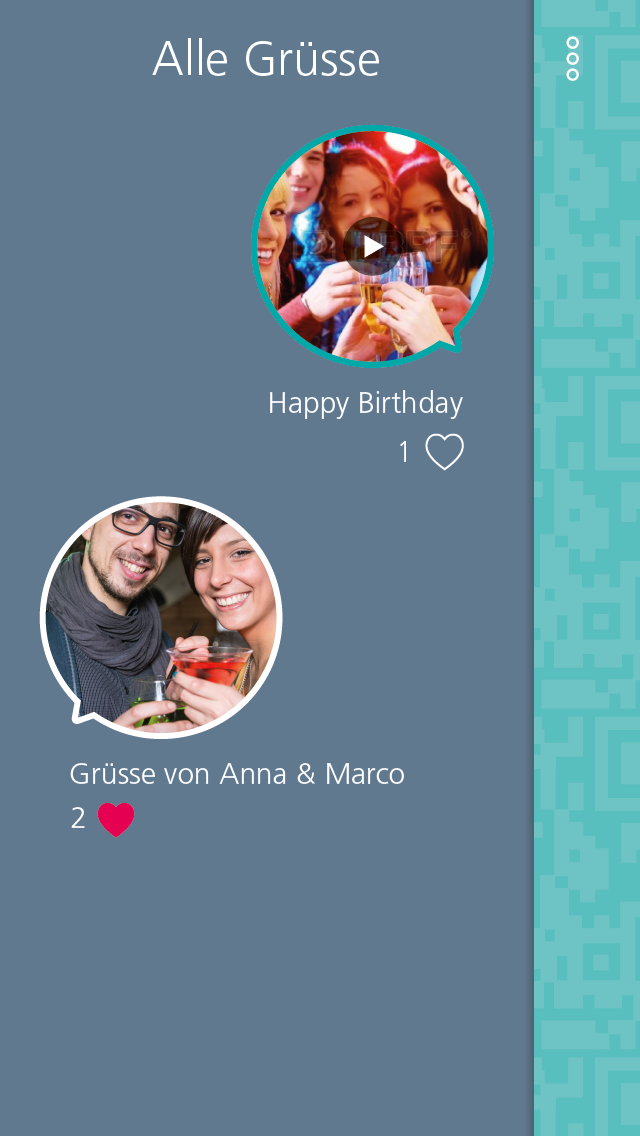Open the three-dot overflow menu
The image size is (640, 1136).
(573, 59)
